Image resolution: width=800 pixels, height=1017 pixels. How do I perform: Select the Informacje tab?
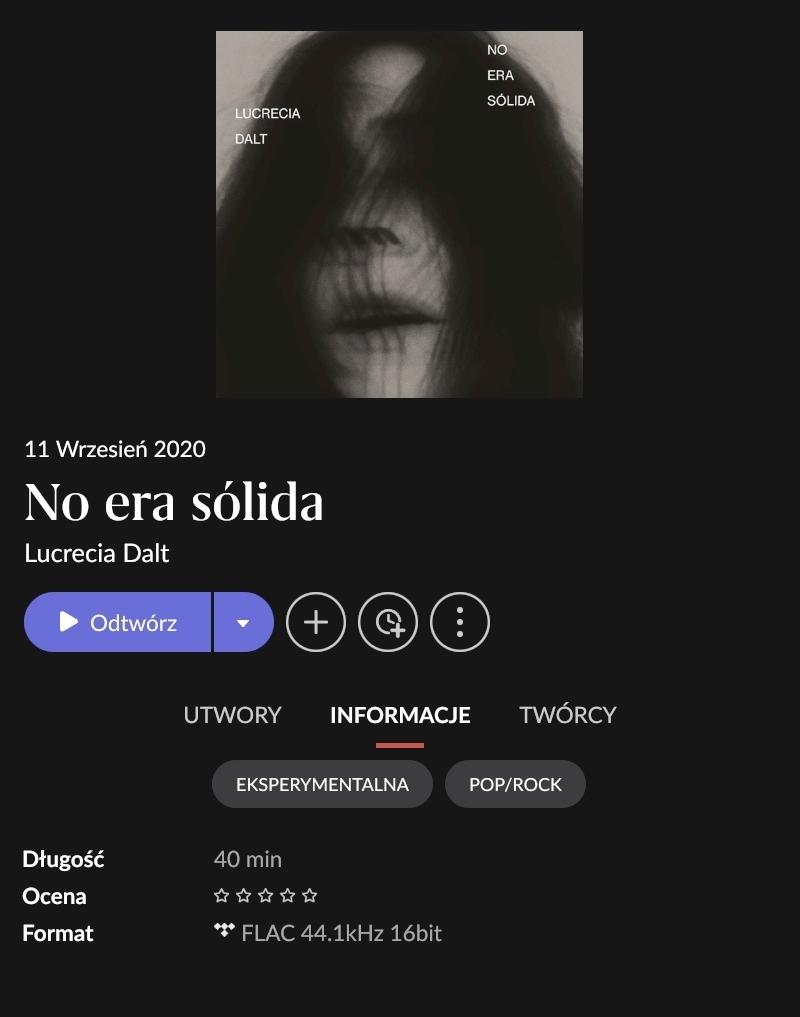pyautogui.click(x=400, y=715)
